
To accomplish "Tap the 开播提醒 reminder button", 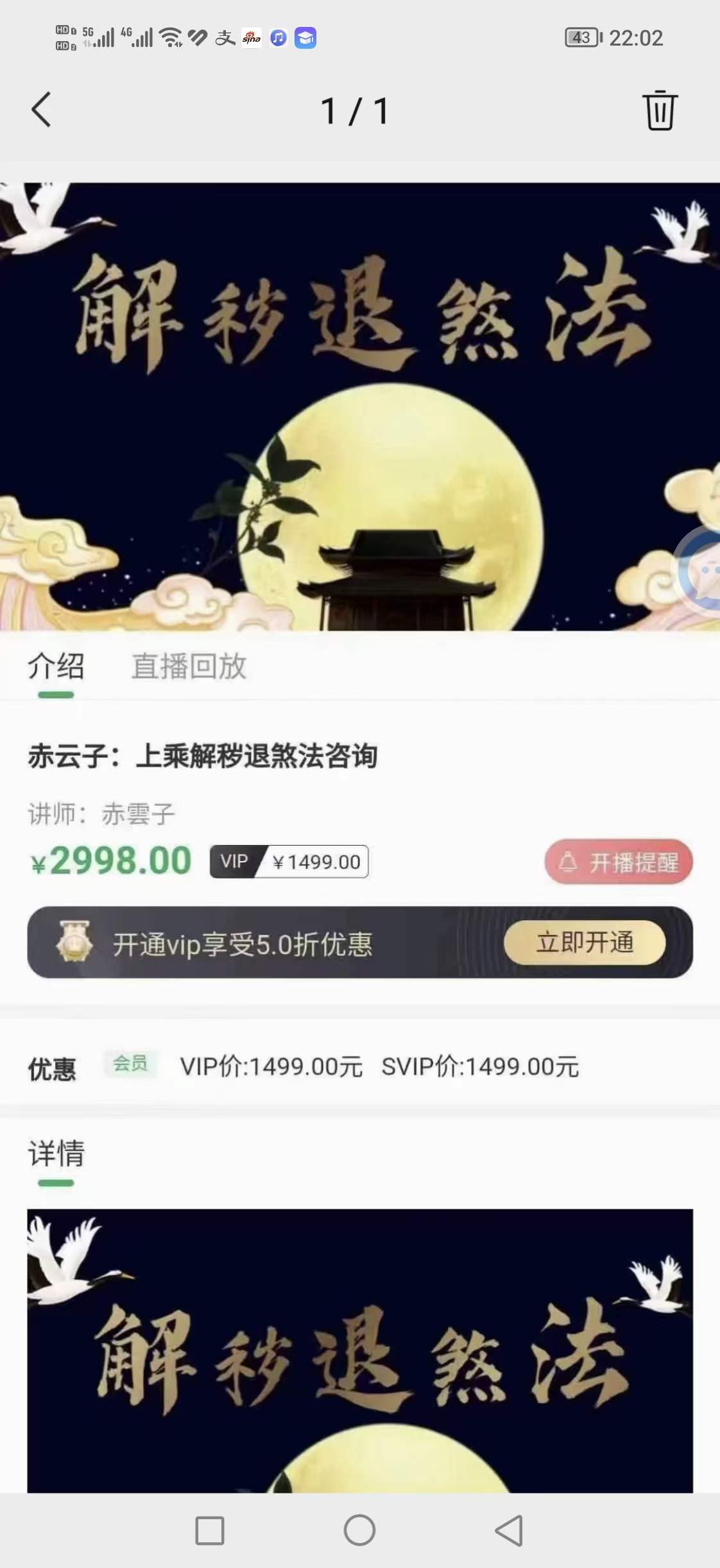I will (x=618, y=863).
